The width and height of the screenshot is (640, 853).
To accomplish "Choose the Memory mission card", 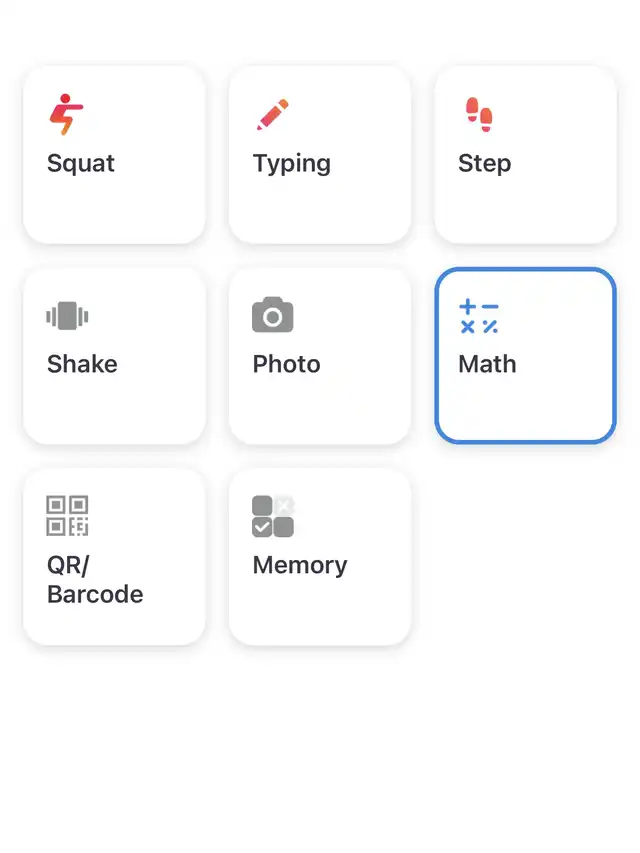I will [320, 557].
